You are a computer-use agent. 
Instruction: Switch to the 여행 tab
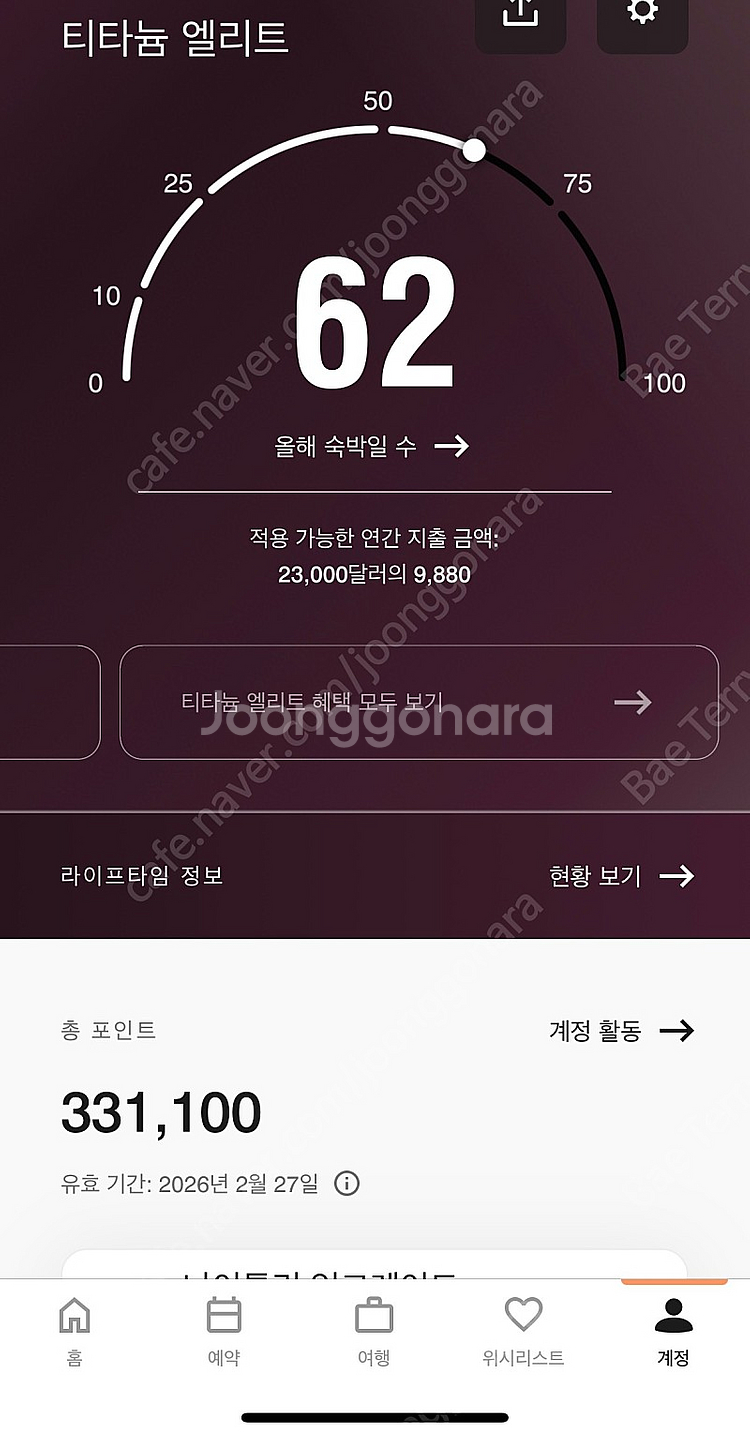374,1332
